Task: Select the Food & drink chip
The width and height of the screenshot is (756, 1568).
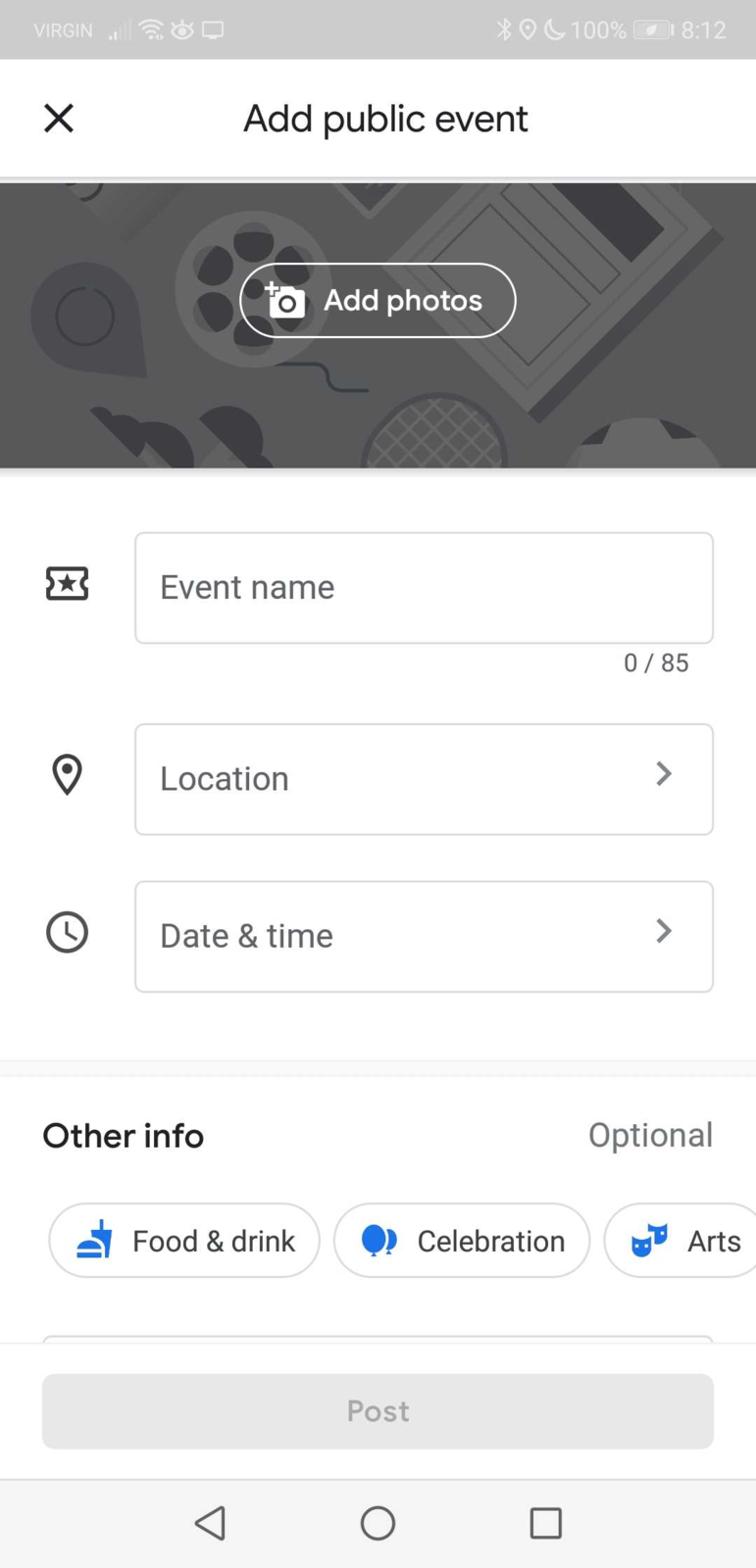Action: pyautogui.click(x=184, y=1241)
